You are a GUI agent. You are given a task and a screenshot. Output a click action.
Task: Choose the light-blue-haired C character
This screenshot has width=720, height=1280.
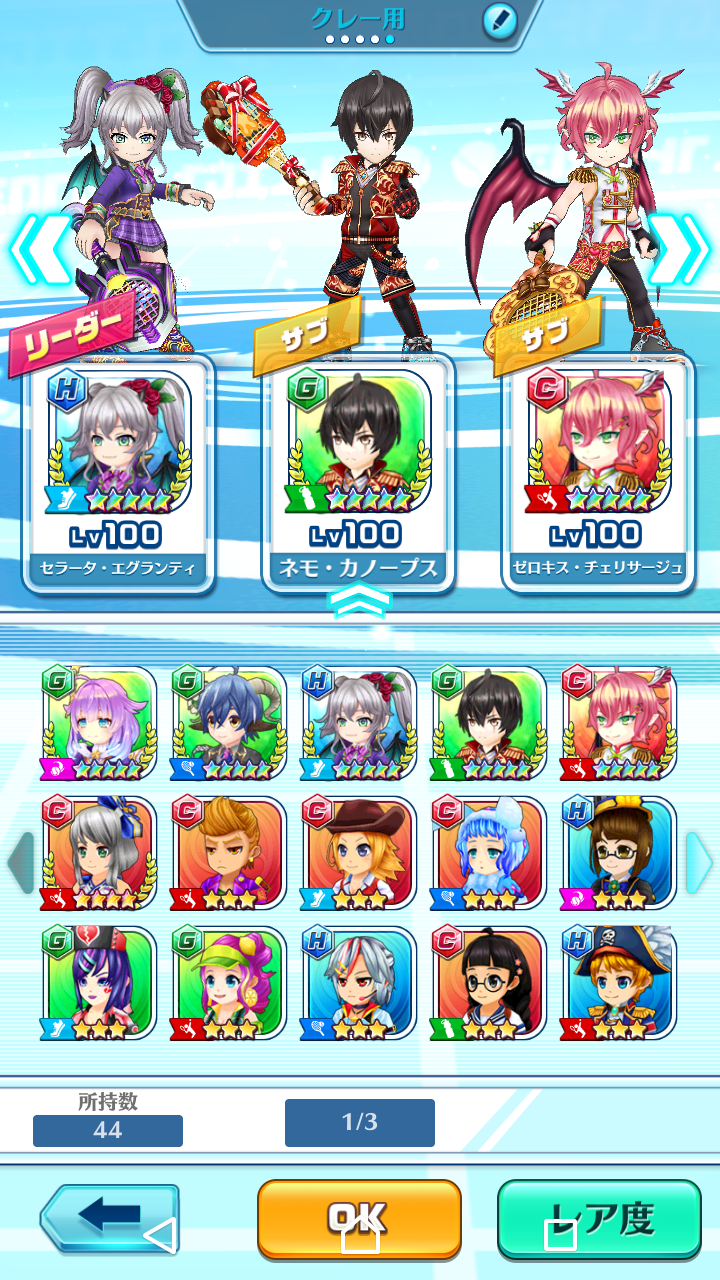[x=490, y=854]
